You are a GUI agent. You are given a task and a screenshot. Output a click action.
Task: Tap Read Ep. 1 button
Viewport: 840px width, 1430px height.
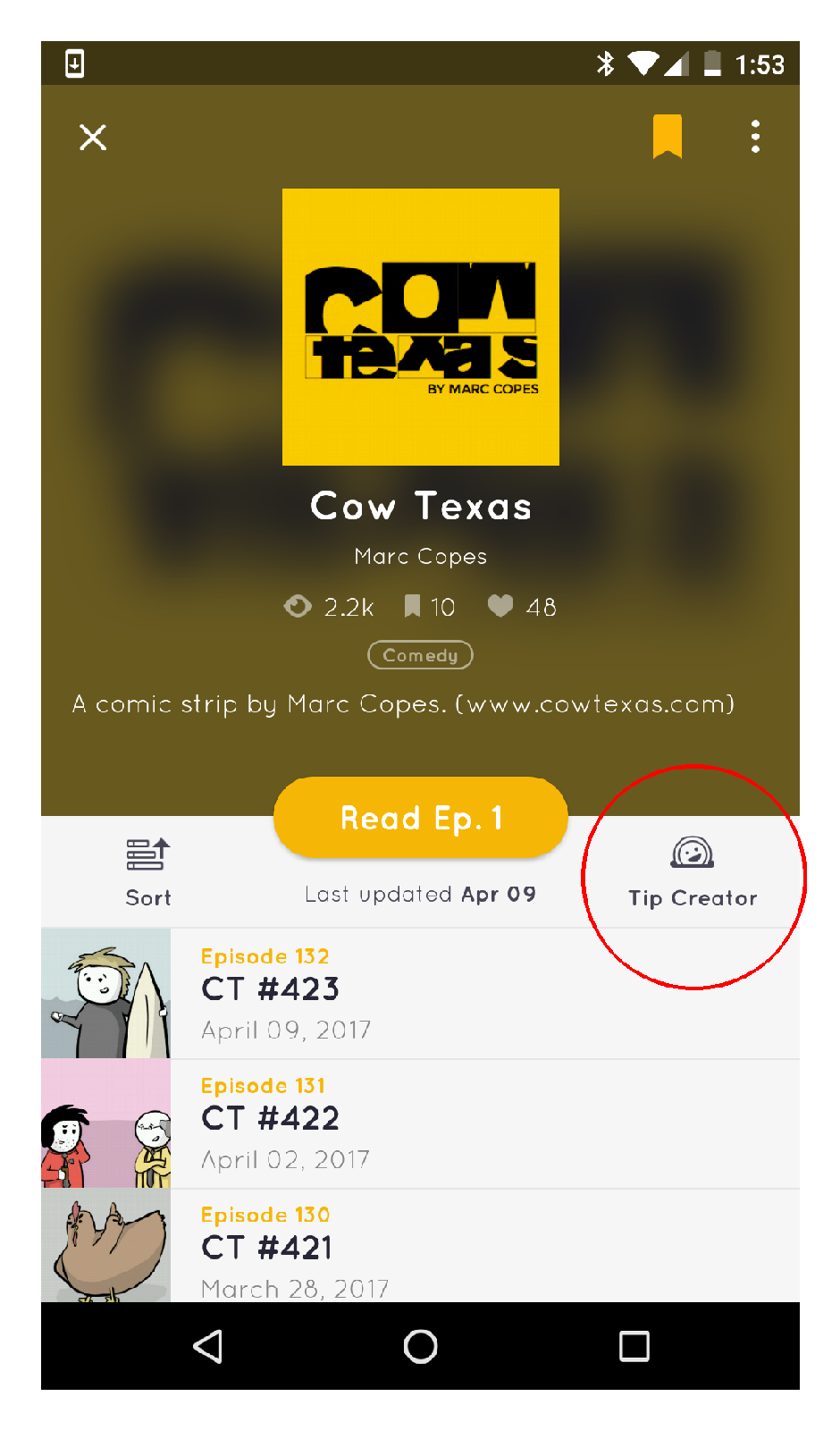pos(420,818)
